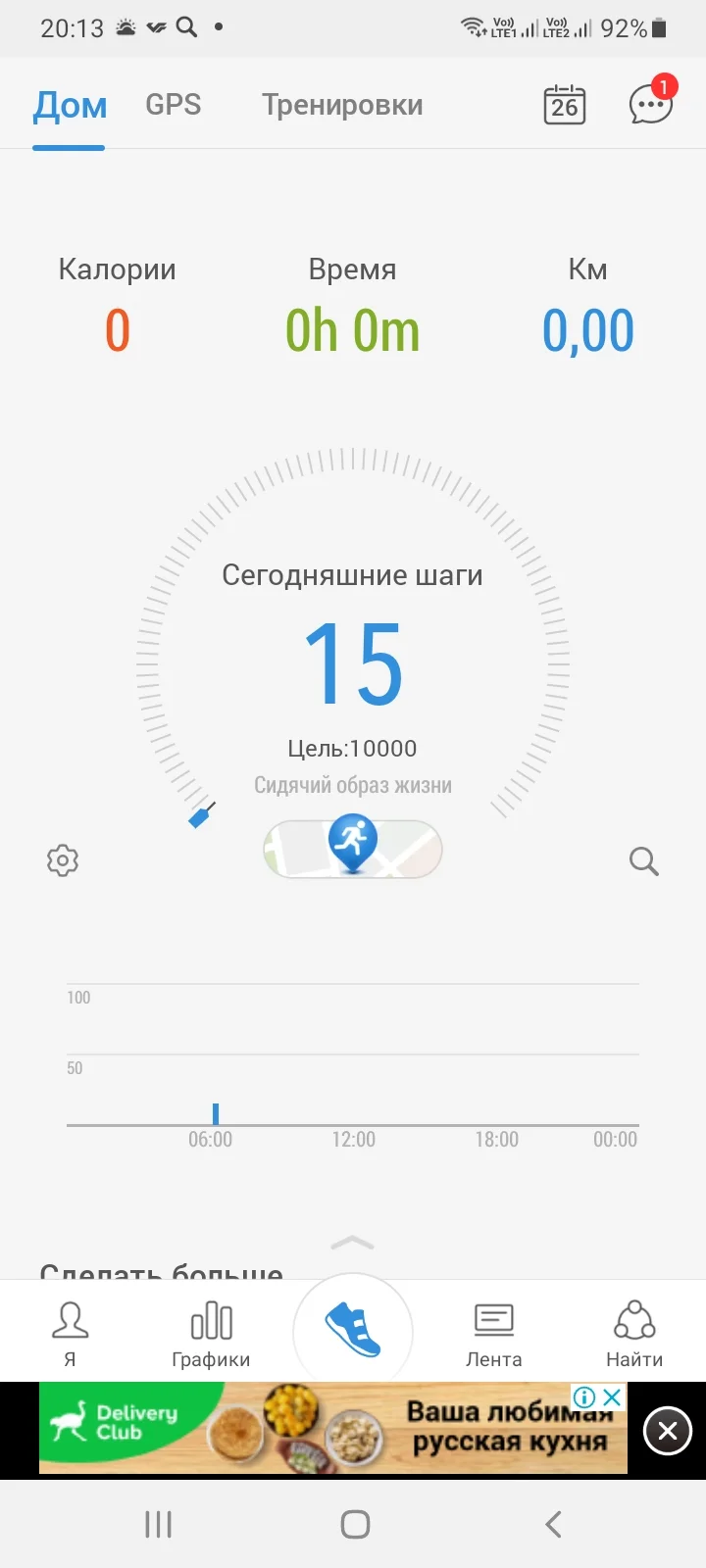
Task: Open the Найти tab
Action: pyautogui.click(x=634, y=1333)
